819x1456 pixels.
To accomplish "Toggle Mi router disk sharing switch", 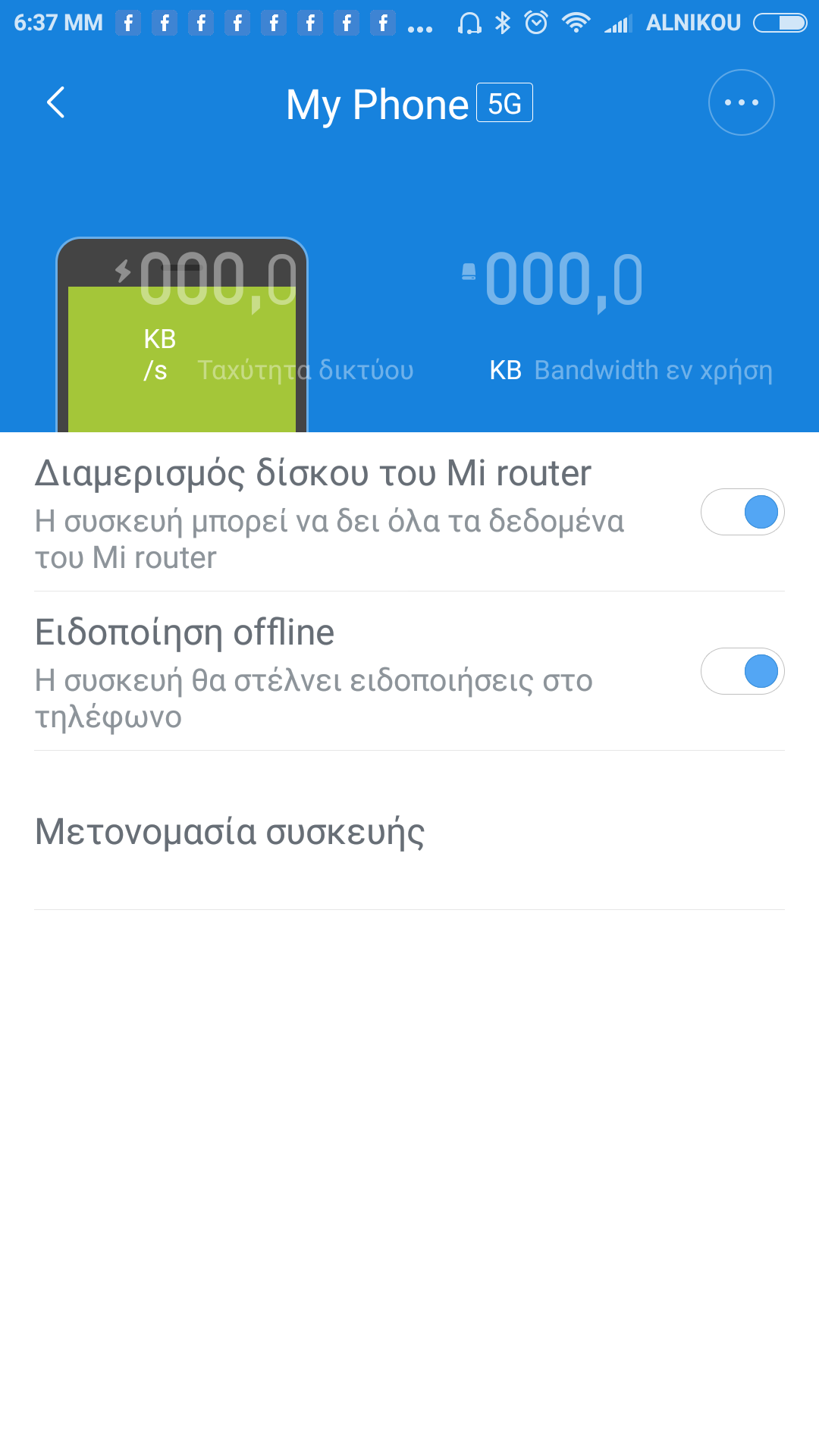I will (742, 512).
